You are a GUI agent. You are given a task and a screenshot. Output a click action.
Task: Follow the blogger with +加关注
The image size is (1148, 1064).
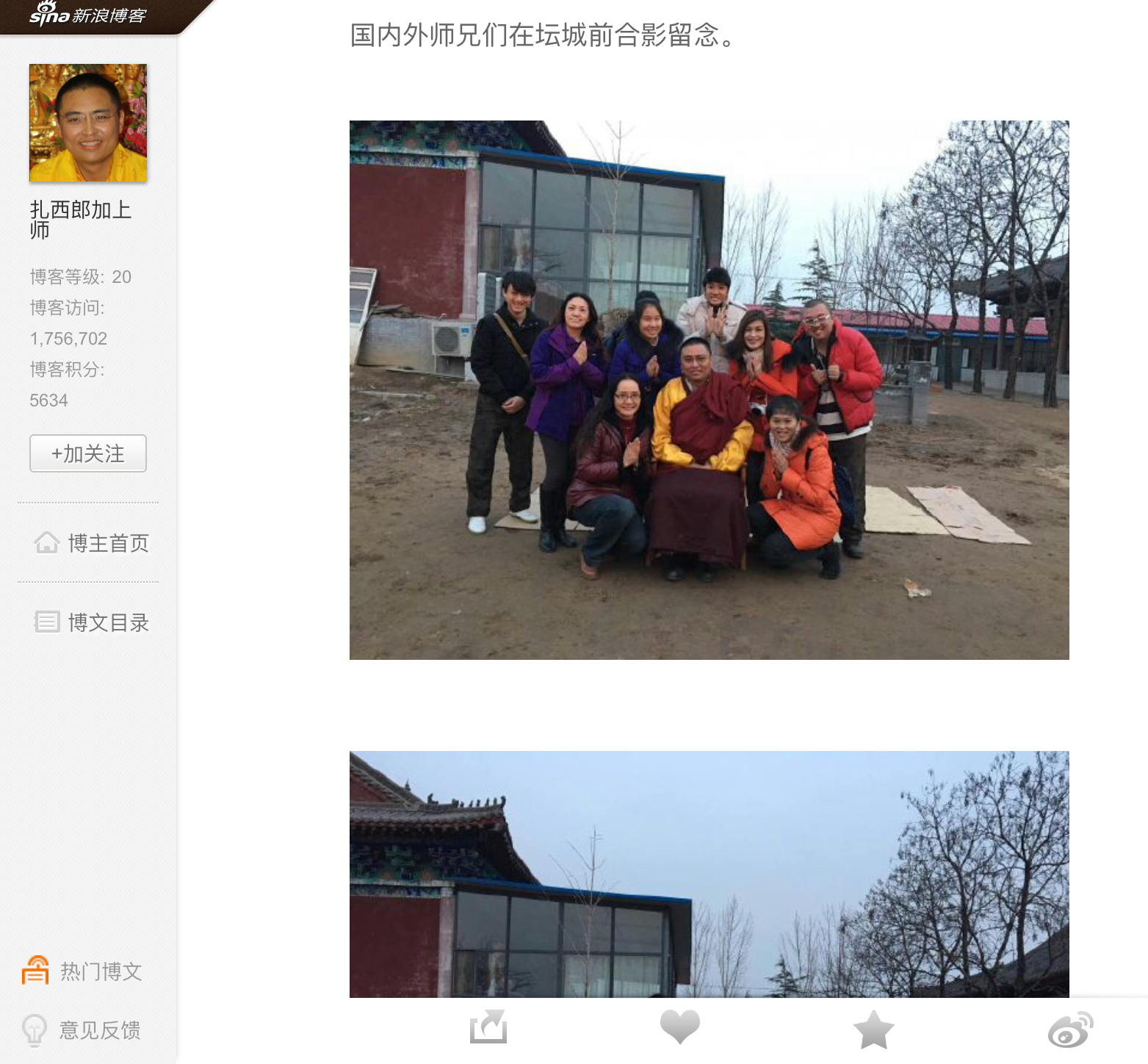click(x=88, y=453)
